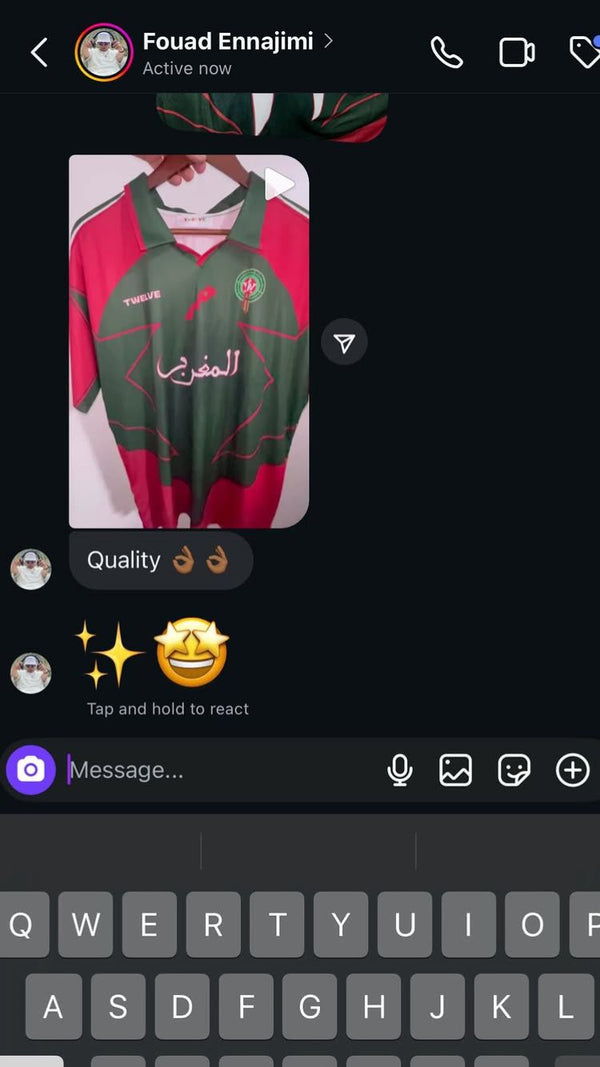This screenshot has width=600, height=1067.
Task: Play the shared jersey reel
Action: coord(189,340)
